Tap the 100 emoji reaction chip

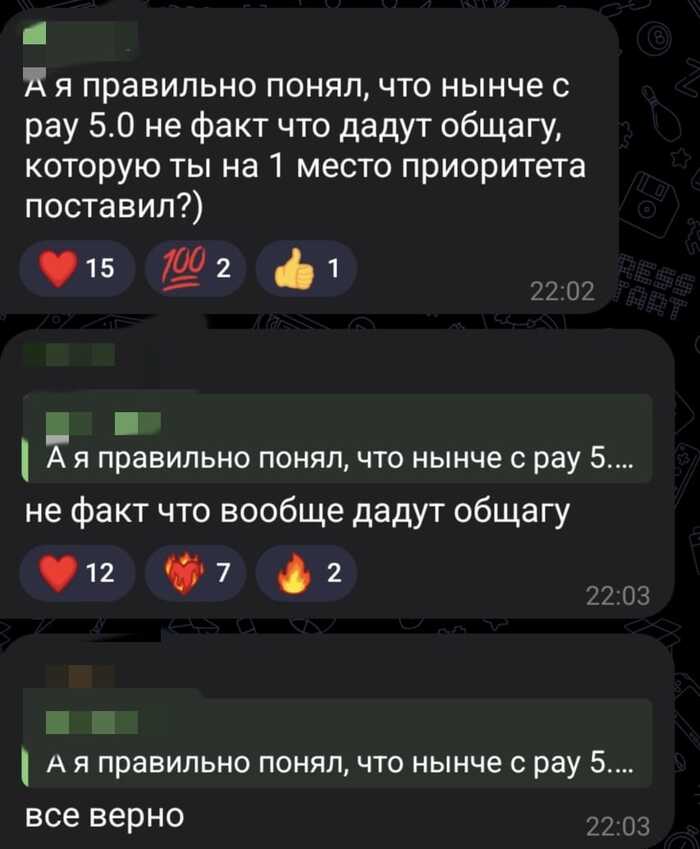point(194,267)
